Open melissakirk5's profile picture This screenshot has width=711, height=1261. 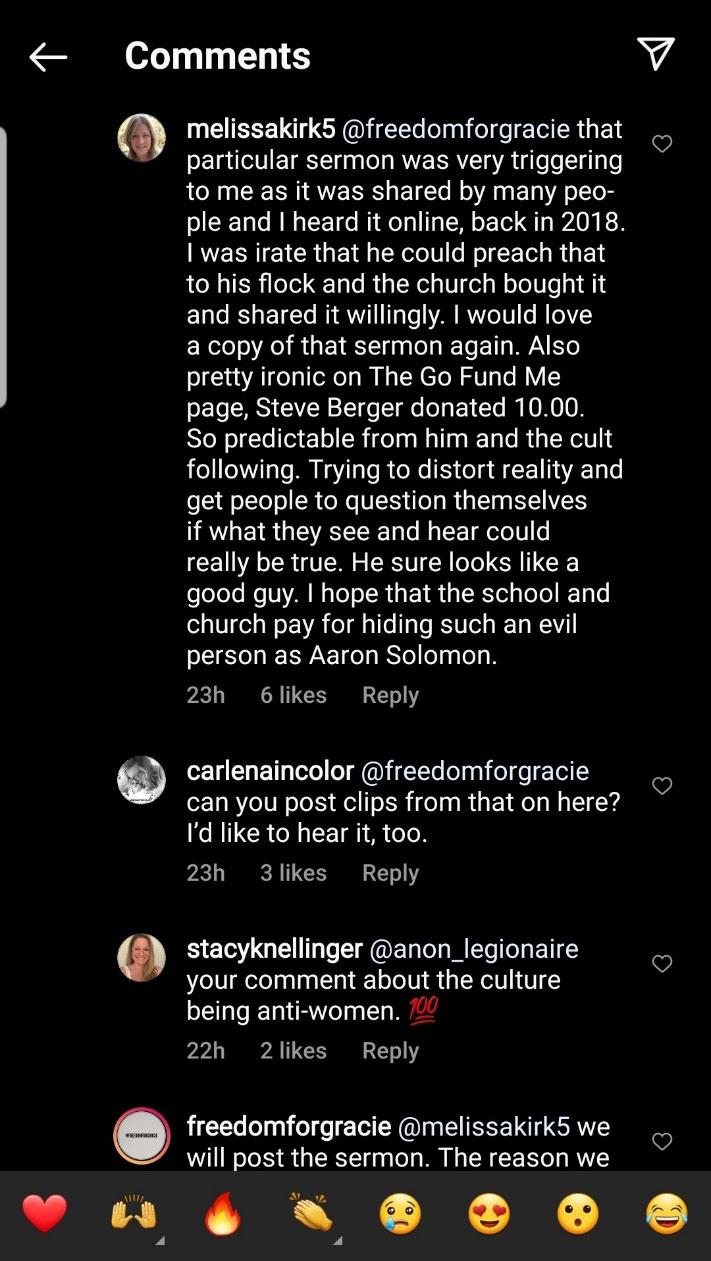click(141, 138)
